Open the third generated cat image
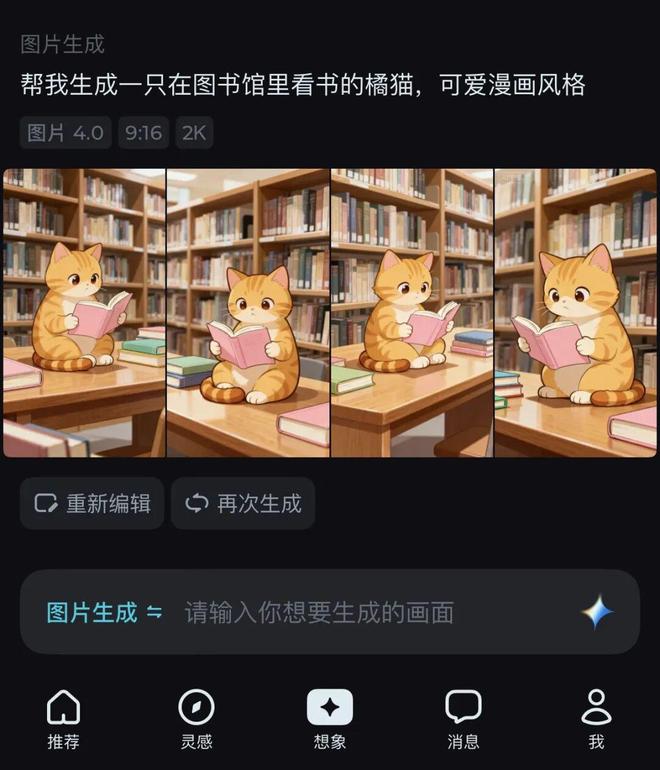Screen dimensions: 660x770 click(x=412, y=312)
